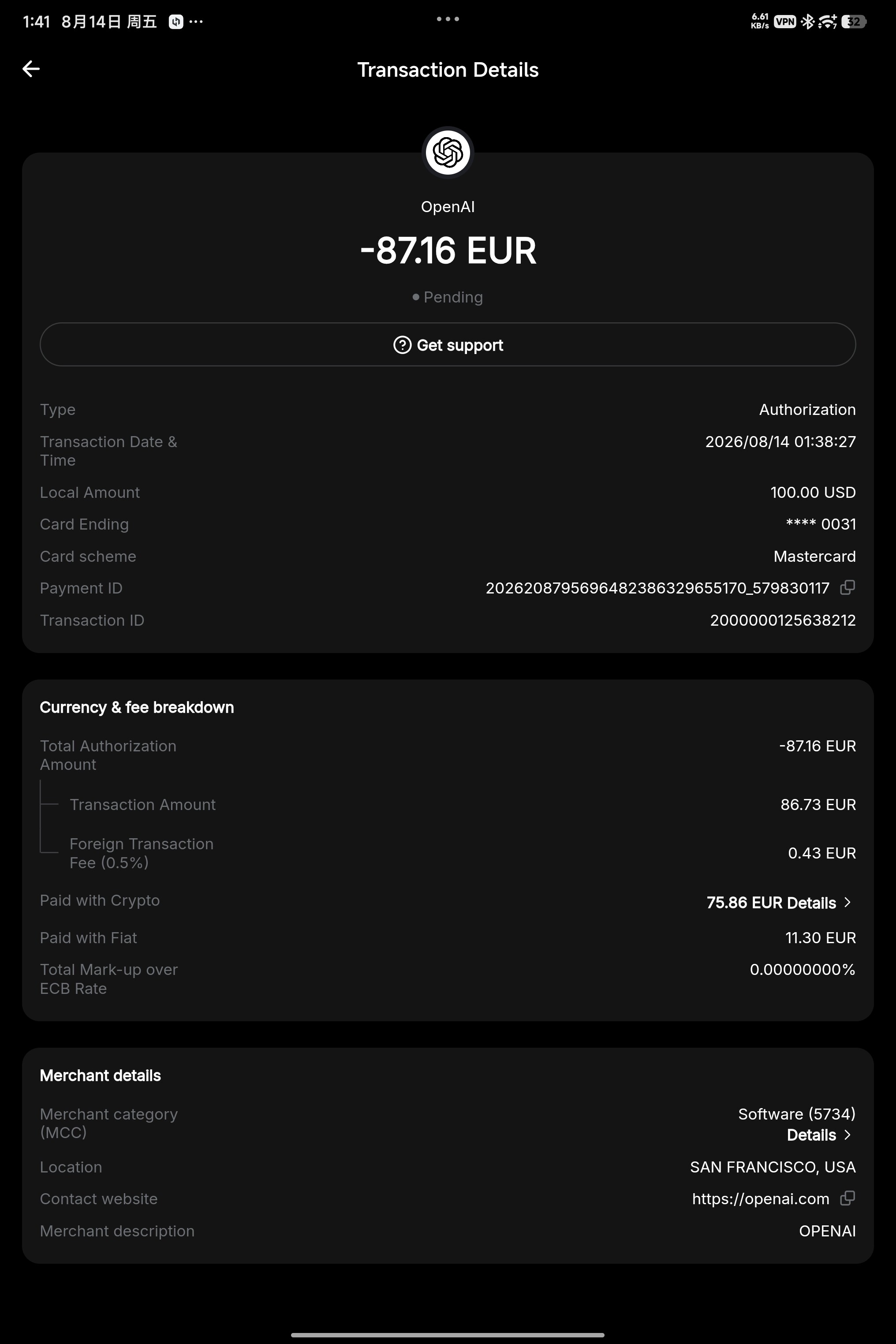Copy the Payment ID

847,587
